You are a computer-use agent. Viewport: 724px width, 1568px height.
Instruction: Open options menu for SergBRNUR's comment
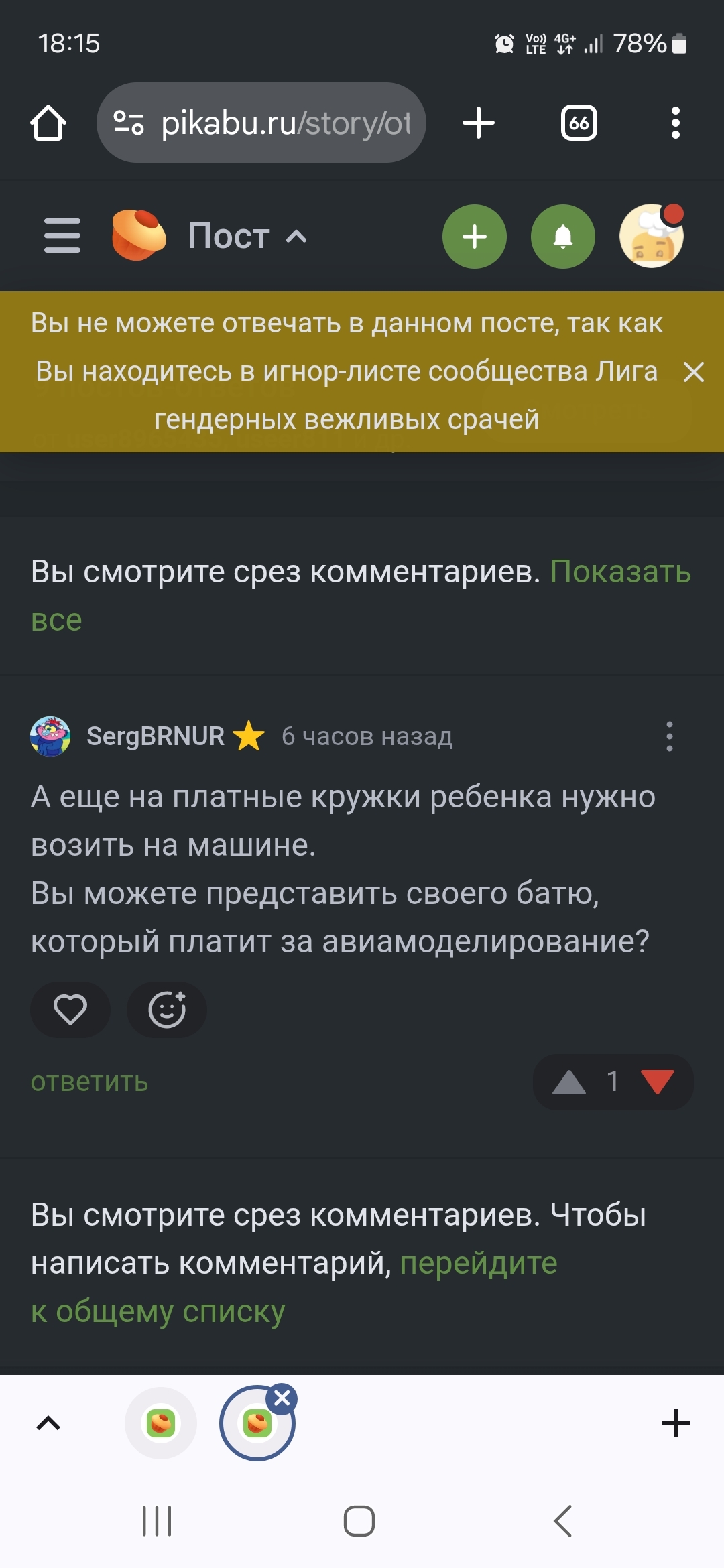[669, 736]
